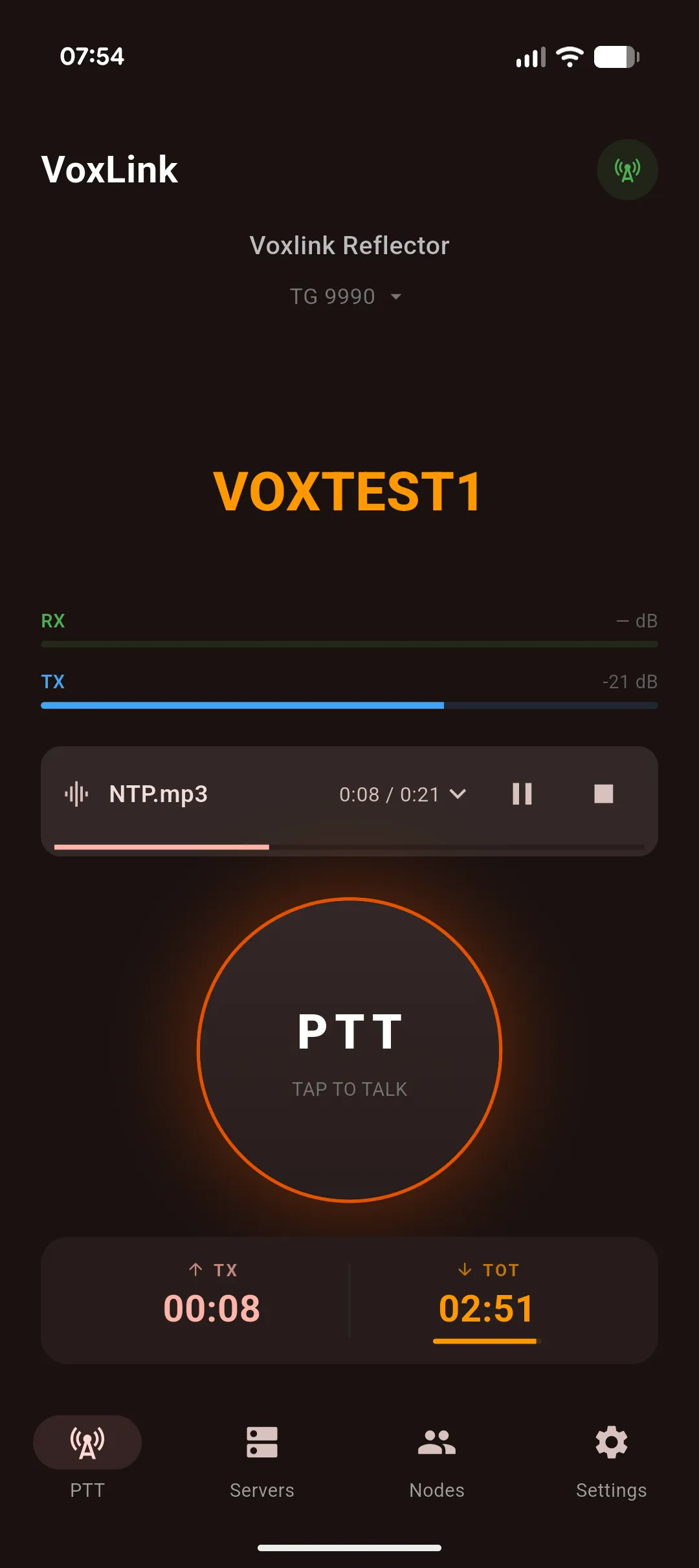
Task: Seek using the NTP.mp3 progress bar
Action: click(349, 846)
